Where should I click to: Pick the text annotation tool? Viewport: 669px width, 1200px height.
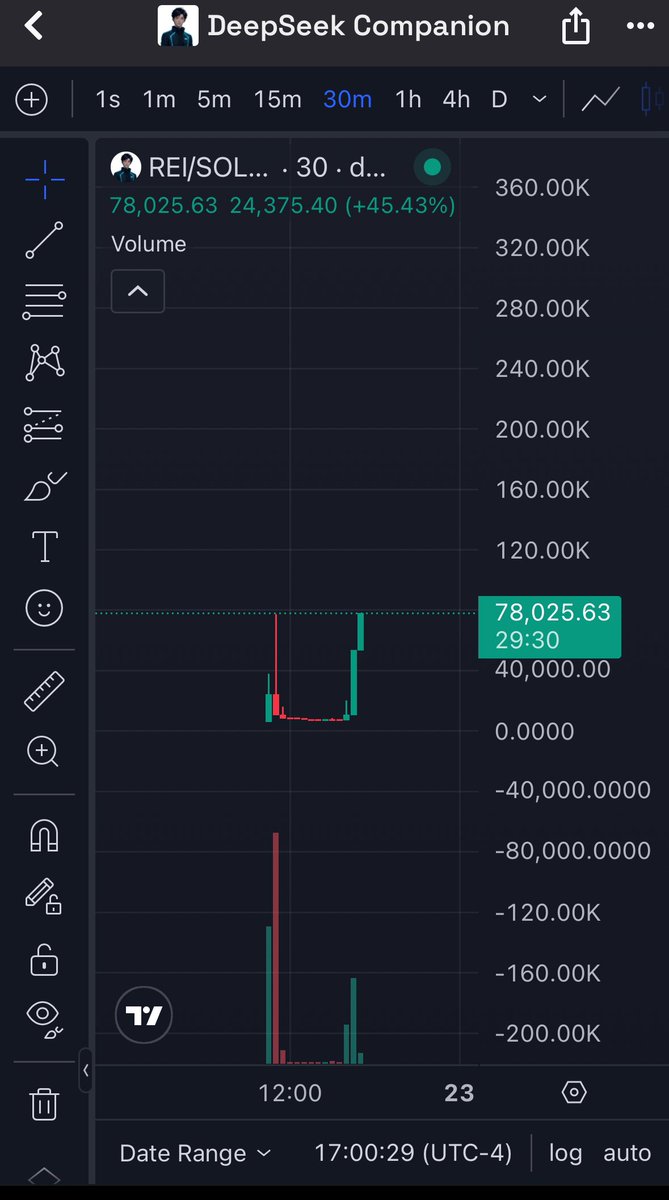click(44, 547)
